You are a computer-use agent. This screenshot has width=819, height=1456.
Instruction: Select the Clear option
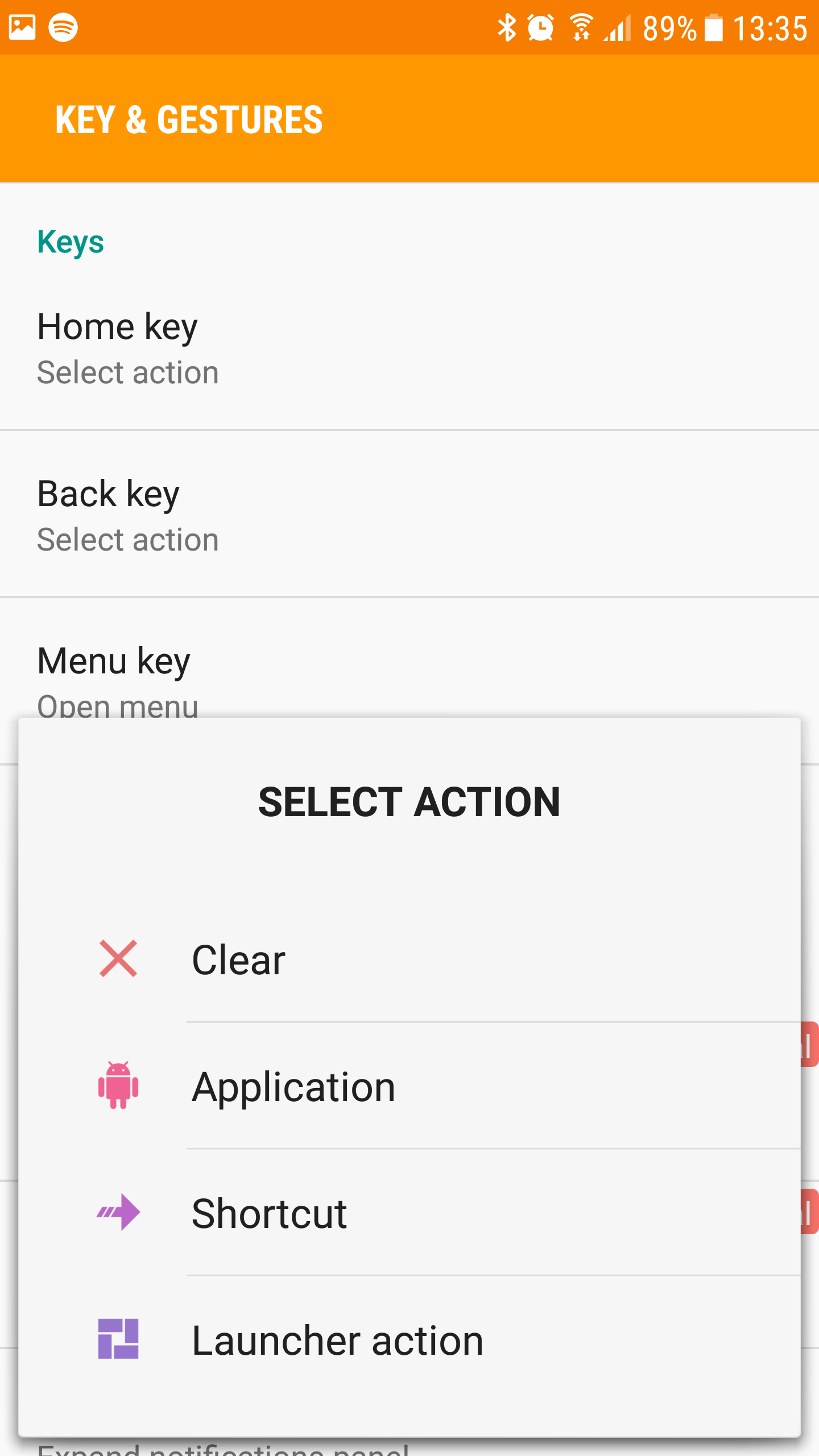pos(409,959)
